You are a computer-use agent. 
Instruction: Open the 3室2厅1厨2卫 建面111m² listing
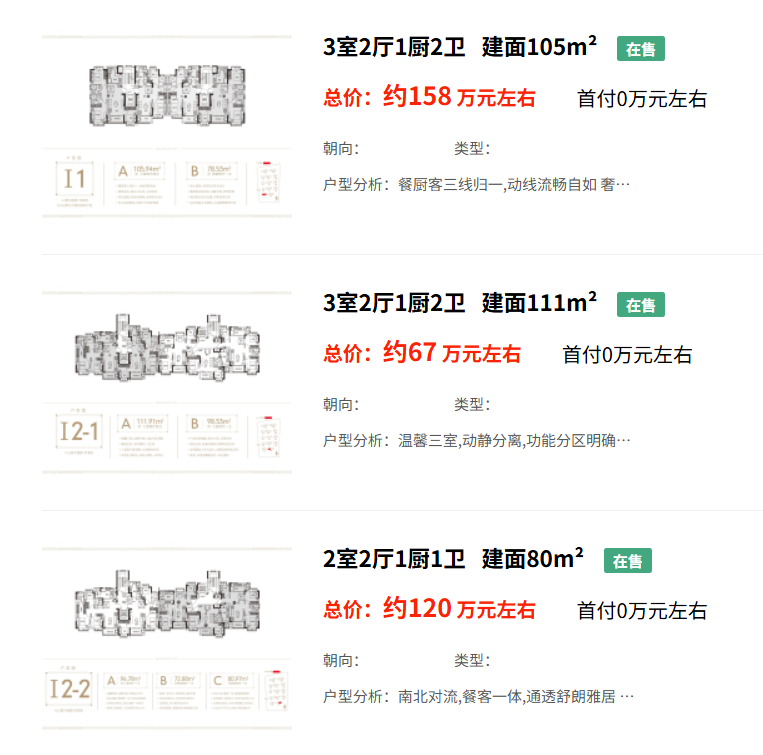point(460,303)
